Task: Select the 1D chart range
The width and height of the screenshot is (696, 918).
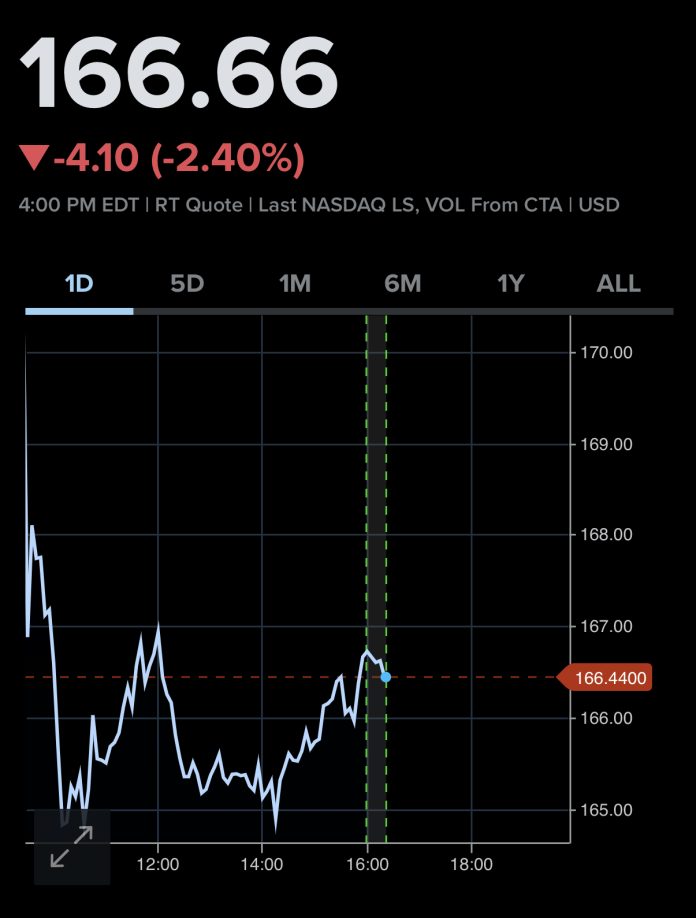Action: tap(79, 284)
